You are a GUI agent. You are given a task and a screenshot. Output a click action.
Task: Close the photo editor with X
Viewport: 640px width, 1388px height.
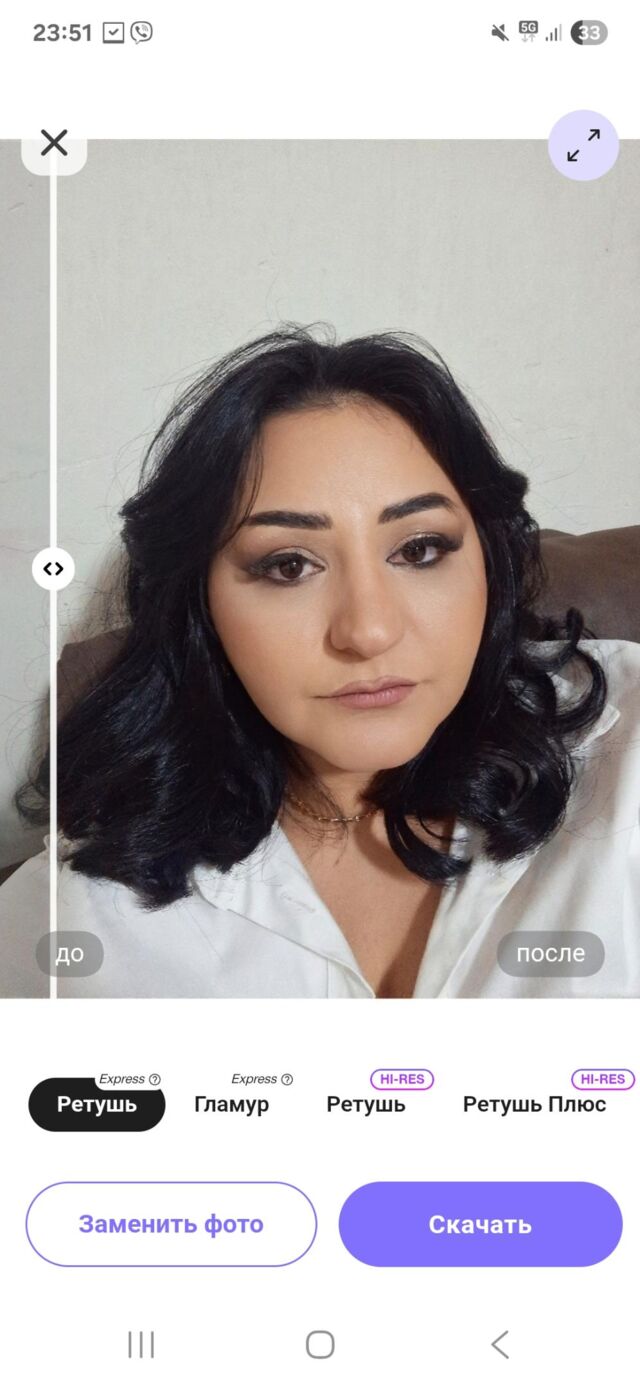[x=54, y=143]
